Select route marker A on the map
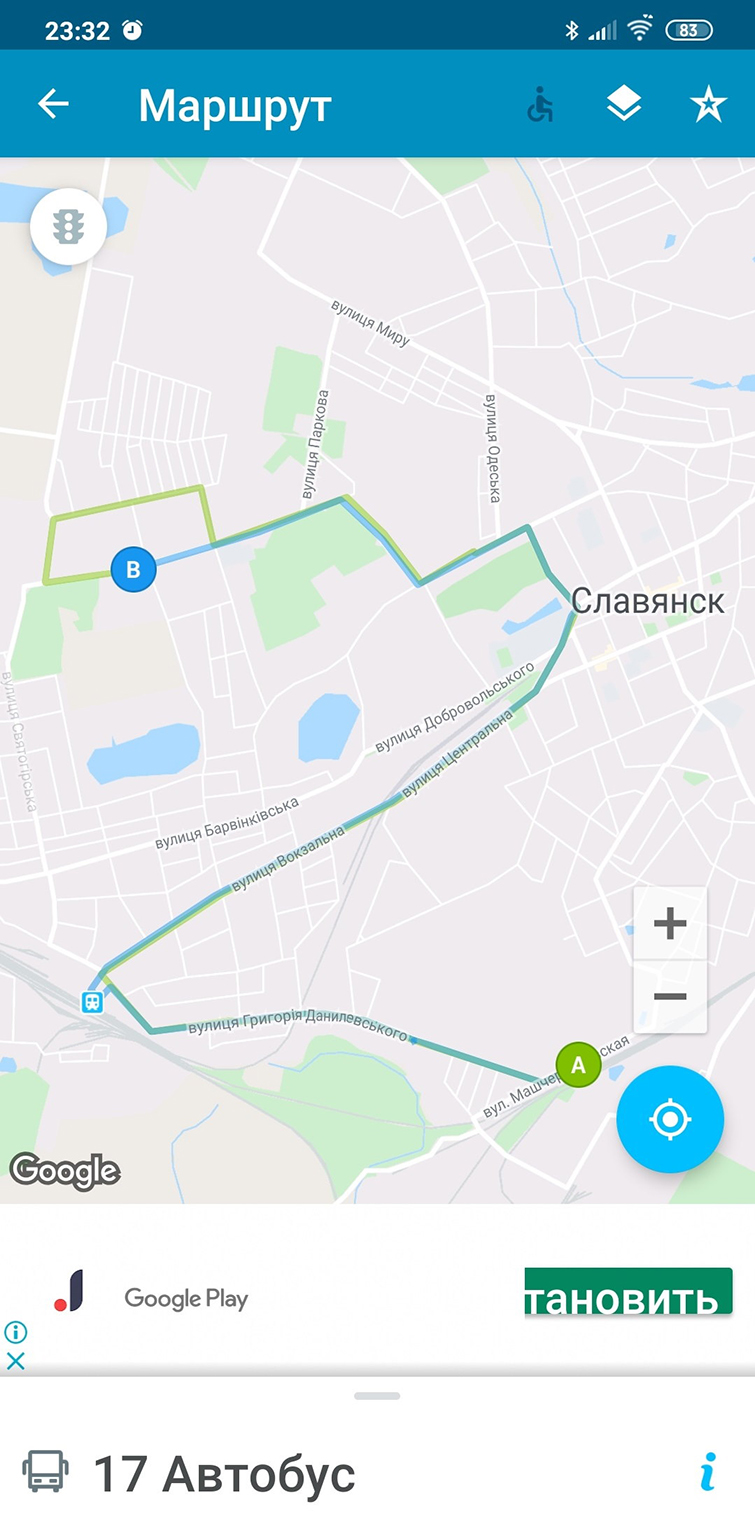Viewport: 755px width, 1523px height. [x=578, y=1065]
